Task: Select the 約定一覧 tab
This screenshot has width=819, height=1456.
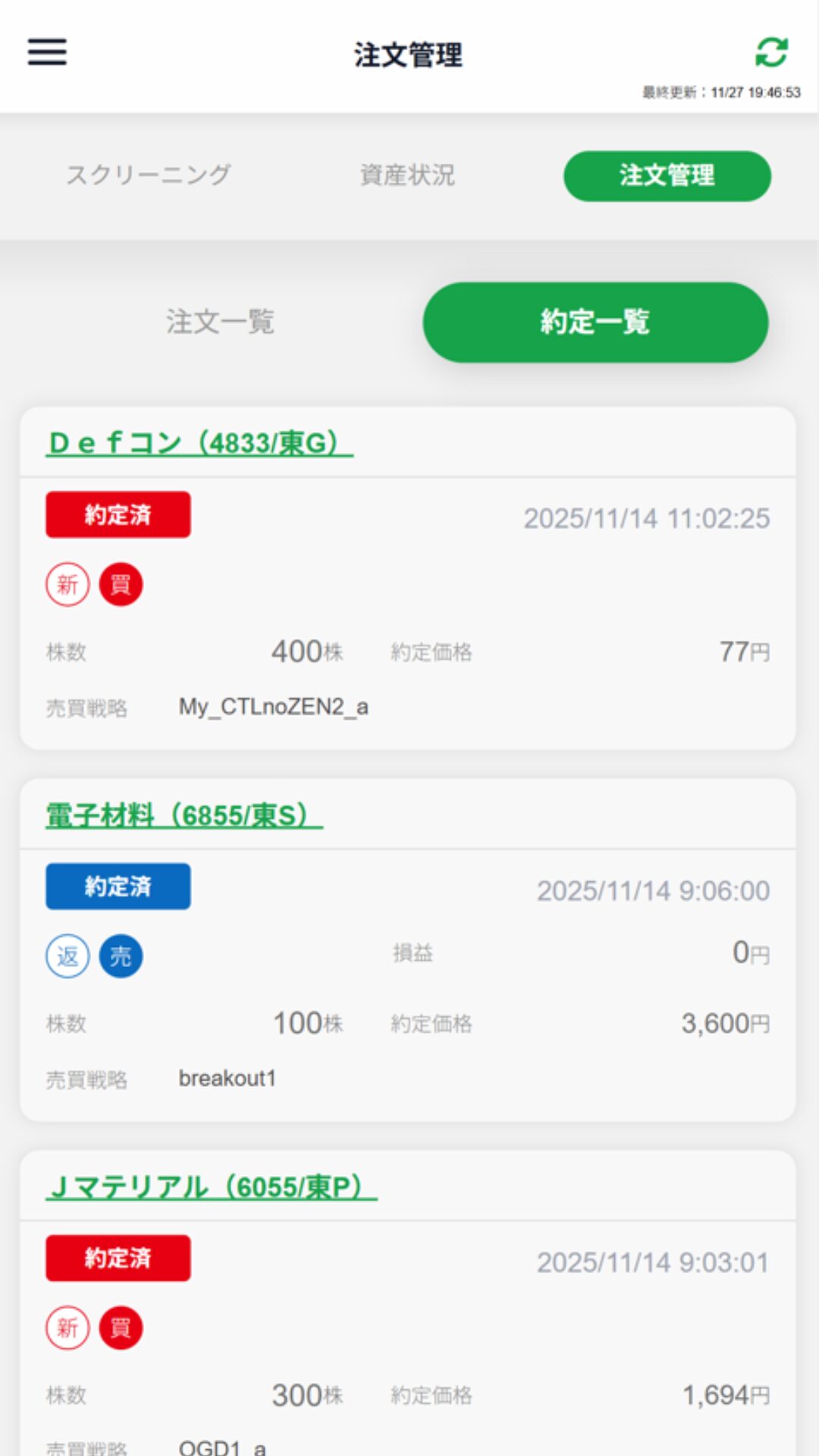Action: click(595, 322)
